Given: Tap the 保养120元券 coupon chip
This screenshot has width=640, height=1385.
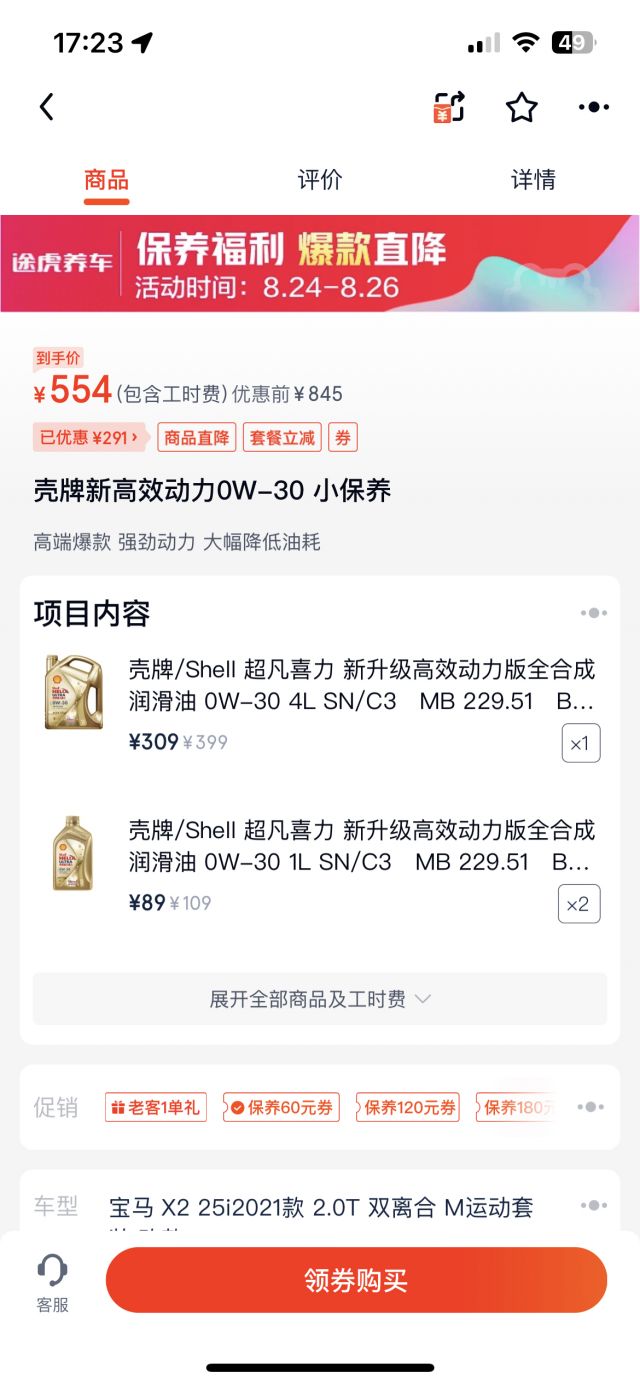Looking at the screenshot, I should 408,1107.
